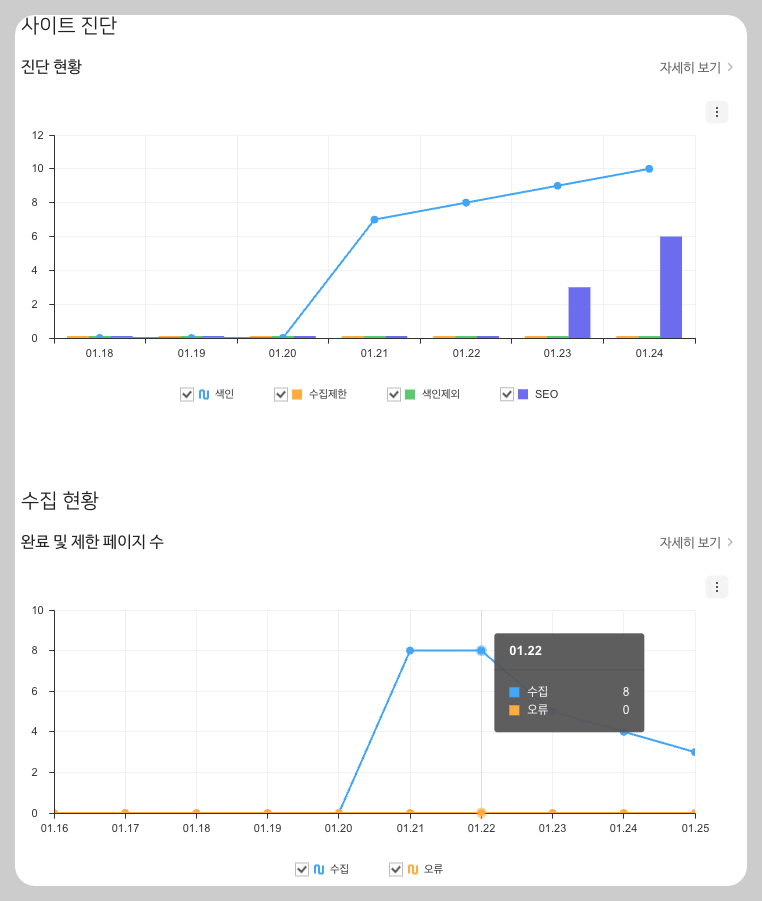Viewport: 762px width, 901px height.
Task: Click the orange 수집제한 legend swatch
Action: 298,394
